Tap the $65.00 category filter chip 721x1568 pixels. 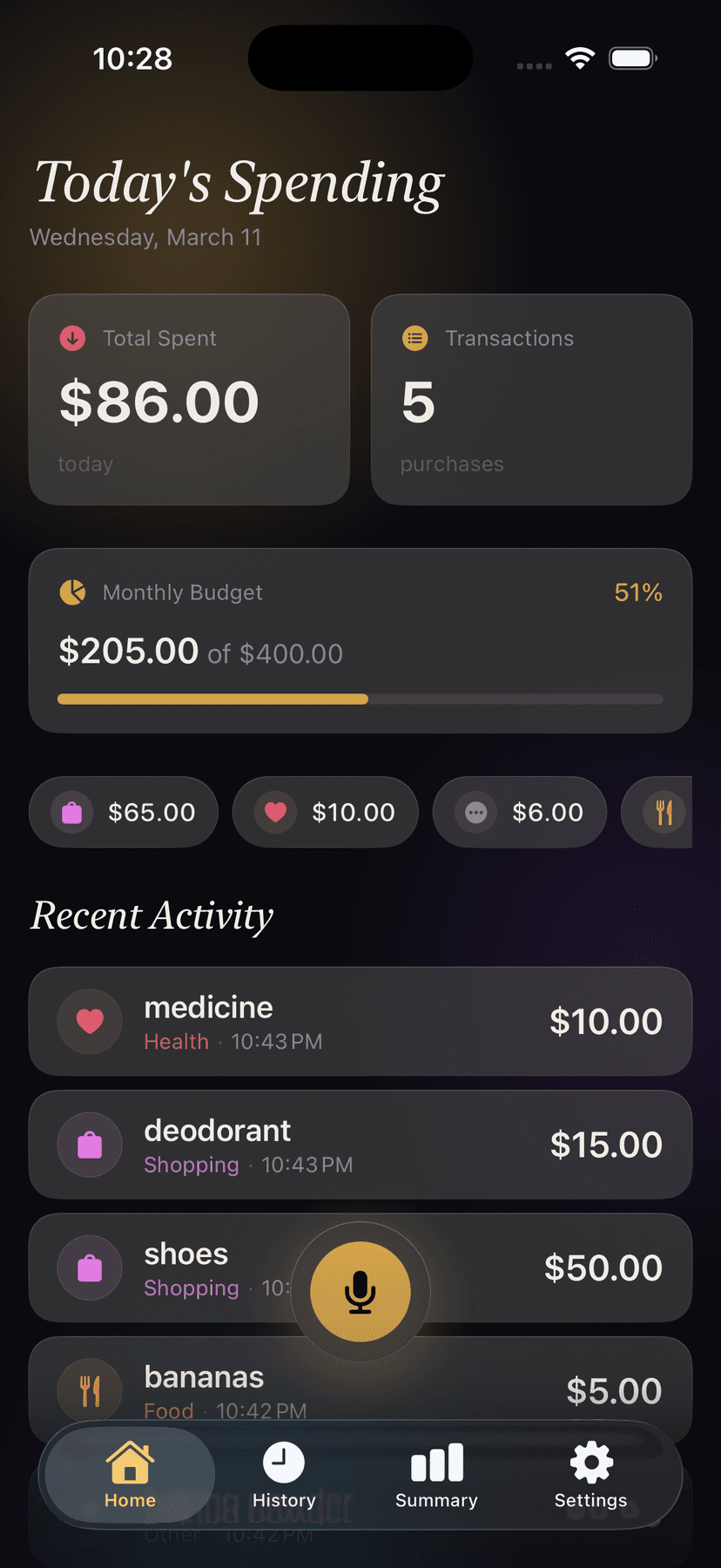click(x=124, y=812)
